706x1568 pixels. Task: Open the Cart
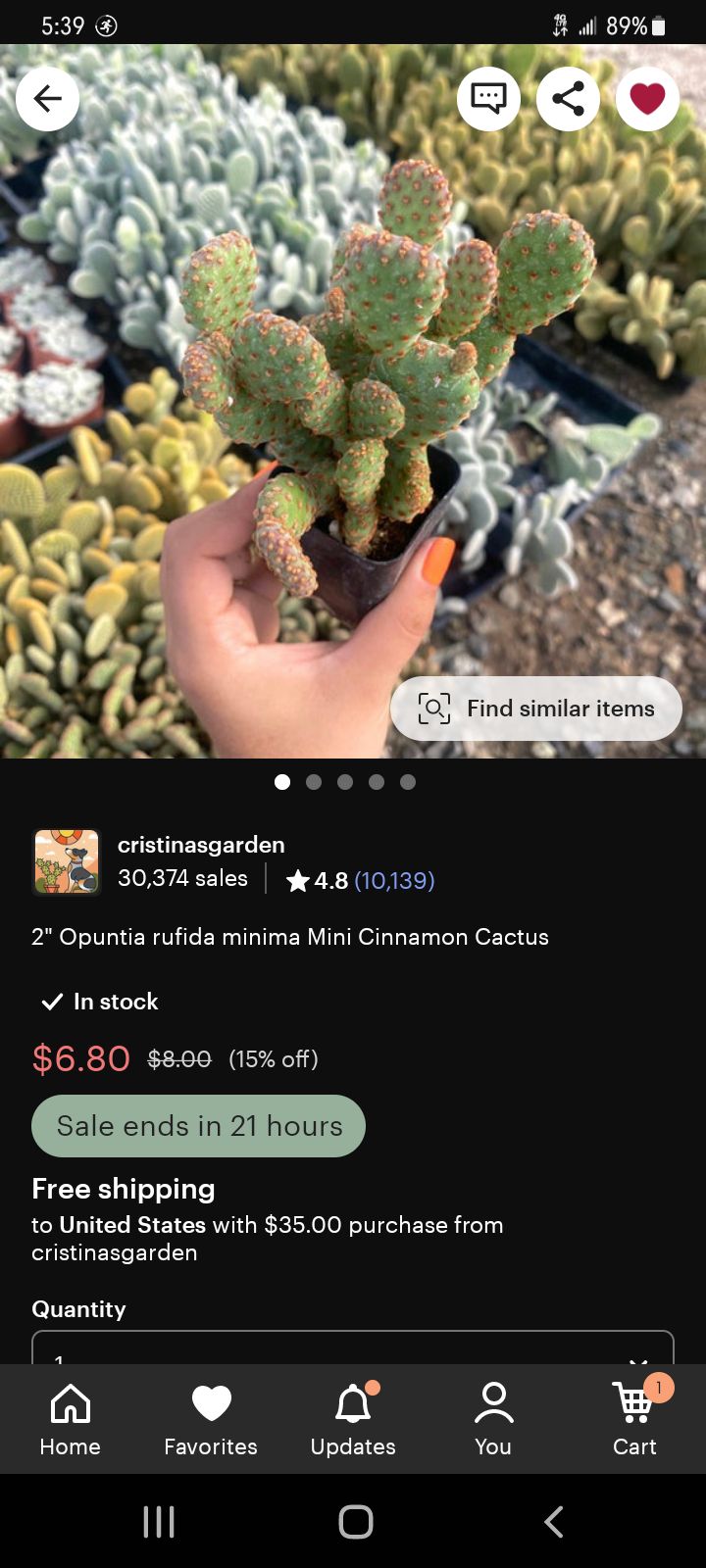(x=635, y=1419)
